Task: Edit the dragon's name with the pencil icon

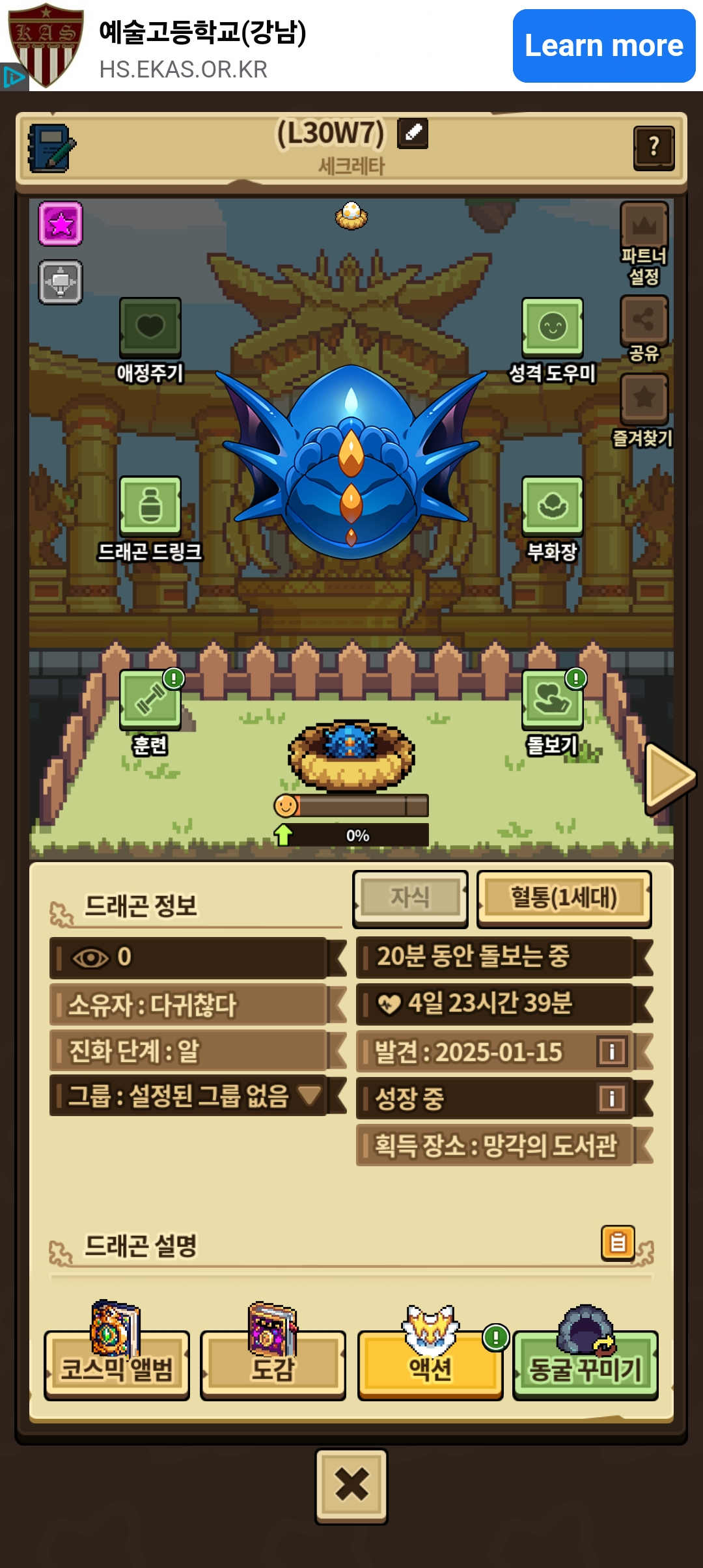Action: click(x=413, y=133)
